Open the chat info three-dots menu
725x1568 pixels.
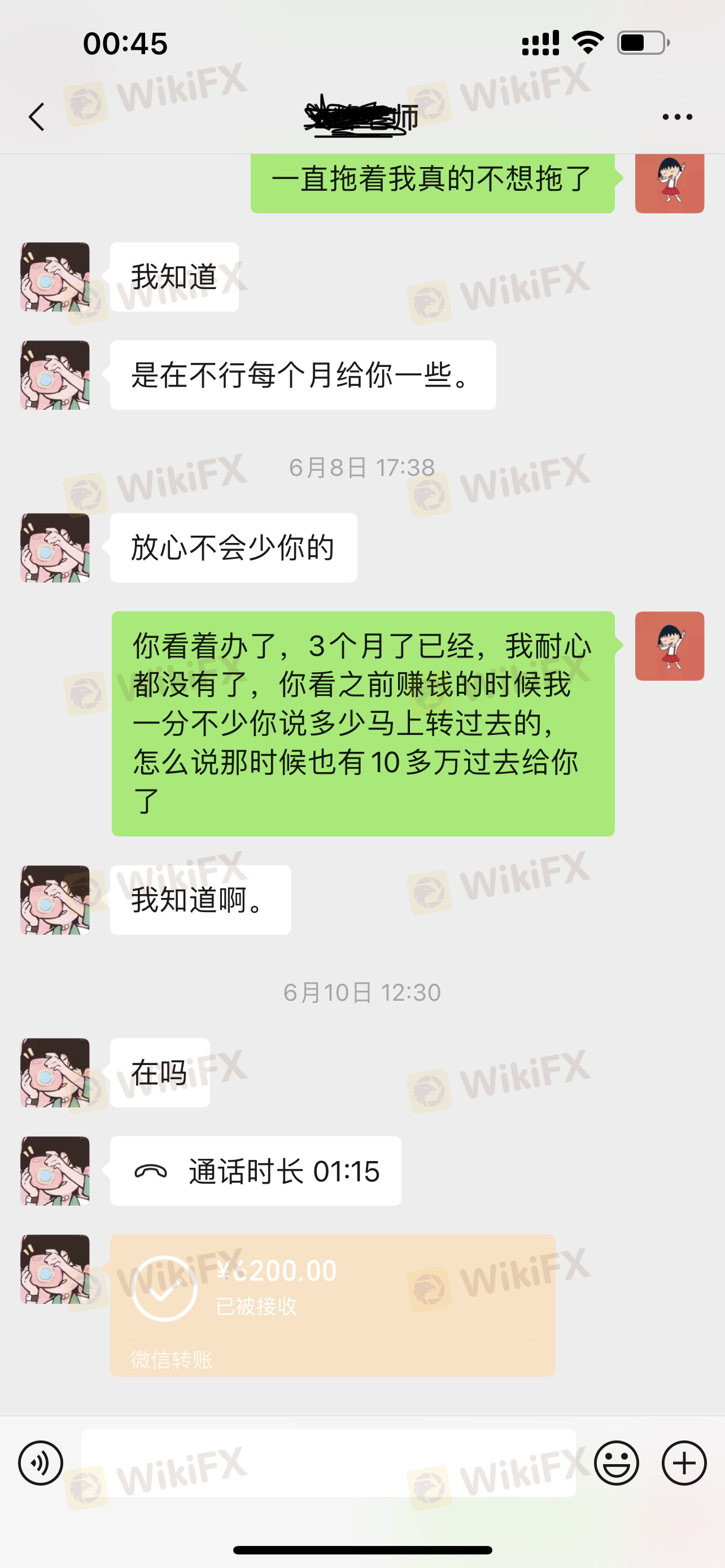tap(677, 117)
